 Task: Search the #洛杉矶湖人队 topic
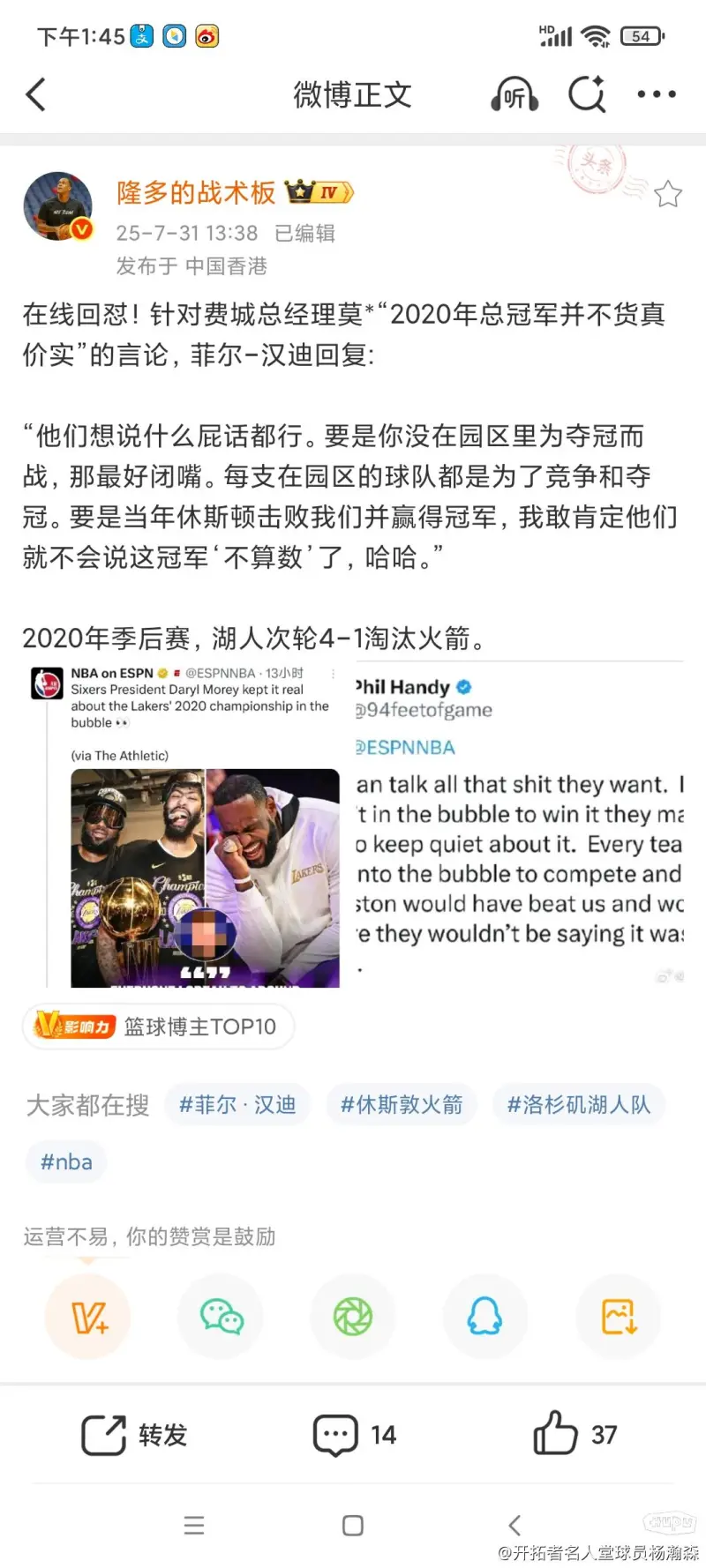579,1105
